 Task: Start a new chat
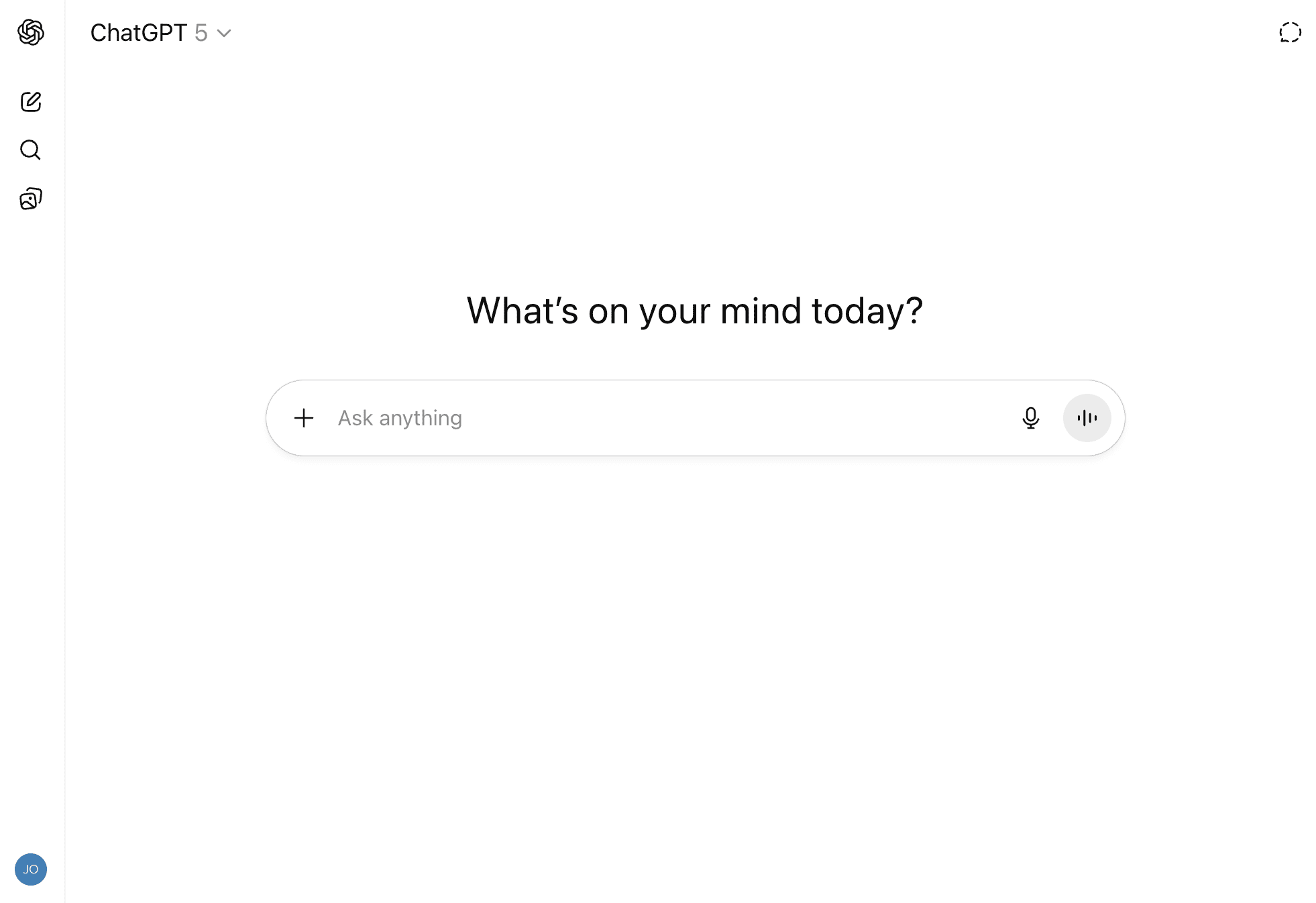(x=31, y=102)
